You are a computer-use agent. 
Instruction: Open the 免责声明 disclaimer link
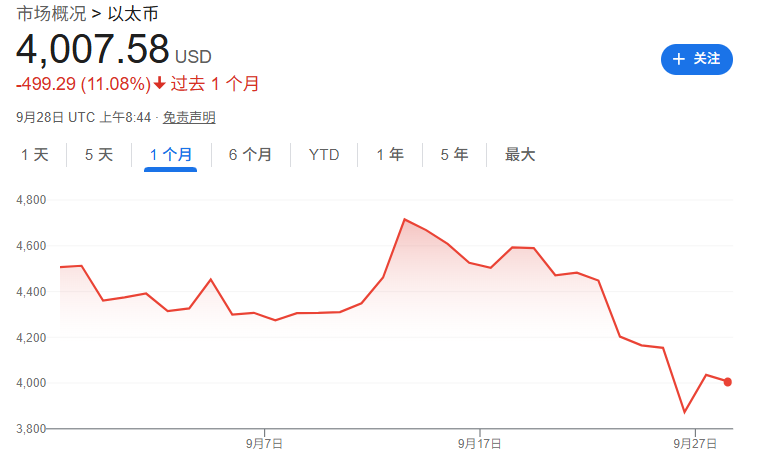tap(189, 117)
